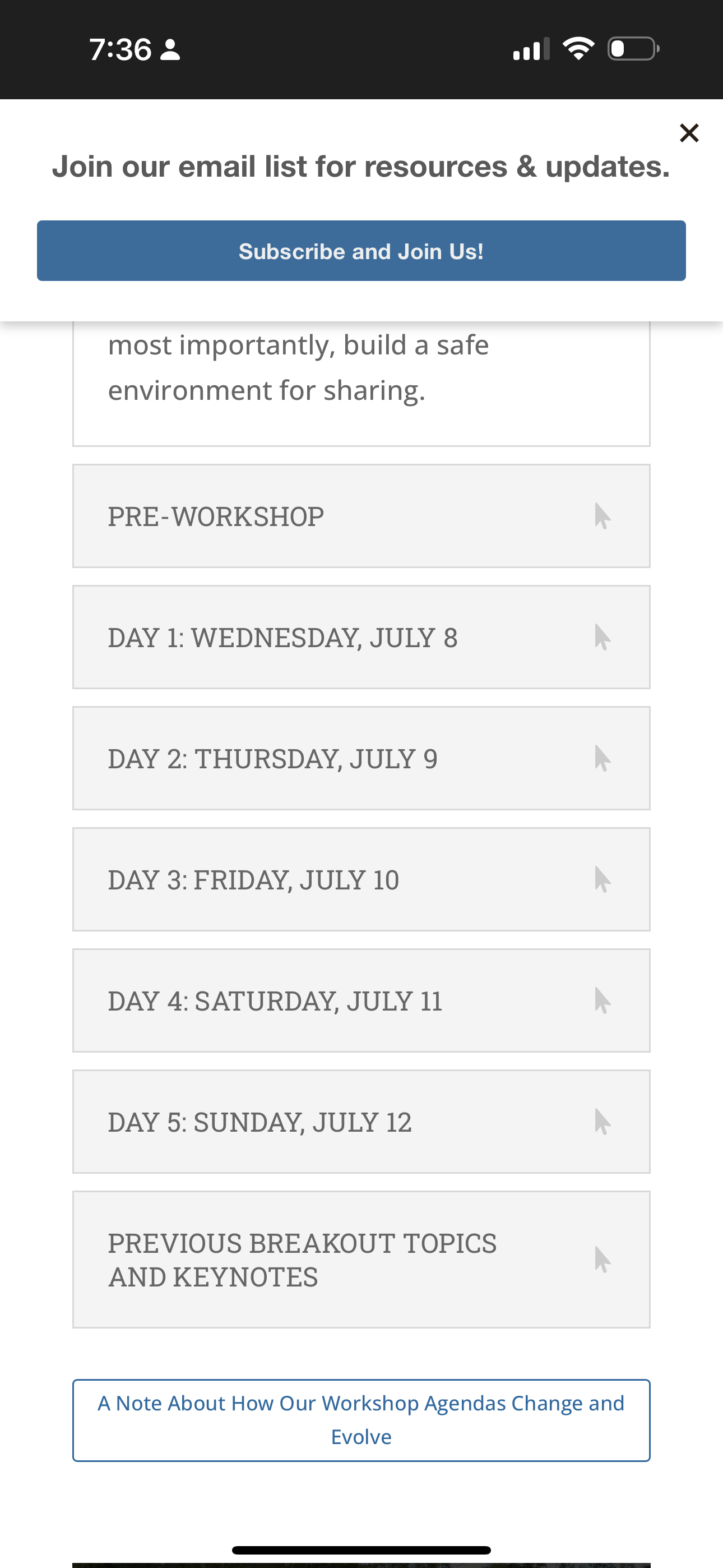Expand Day 1: Wednesday, July 8
The width and height of the screenshot is (723, 1568).
point(361,637)
